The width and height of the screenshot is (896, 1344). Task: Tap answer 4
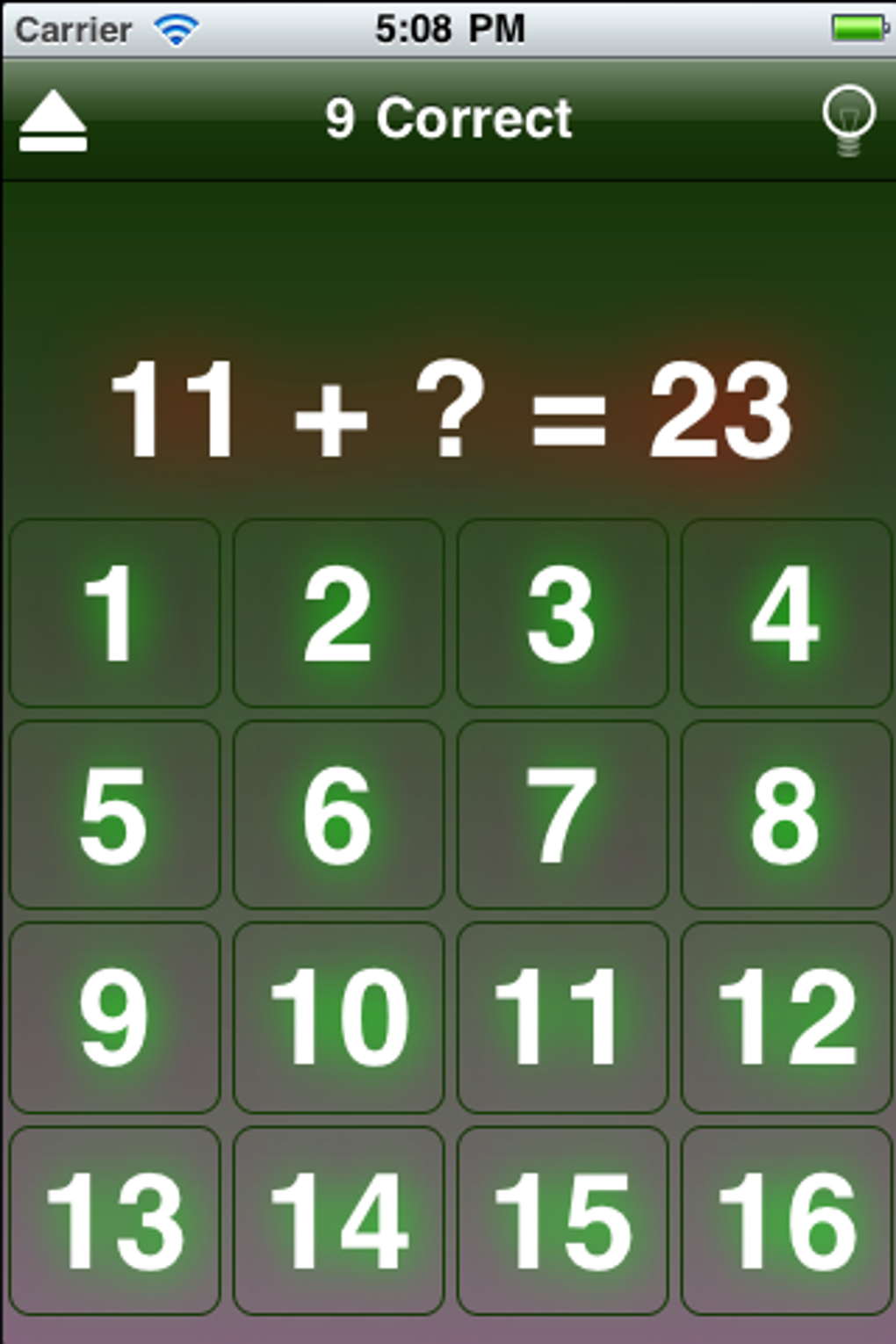(786, 612)
